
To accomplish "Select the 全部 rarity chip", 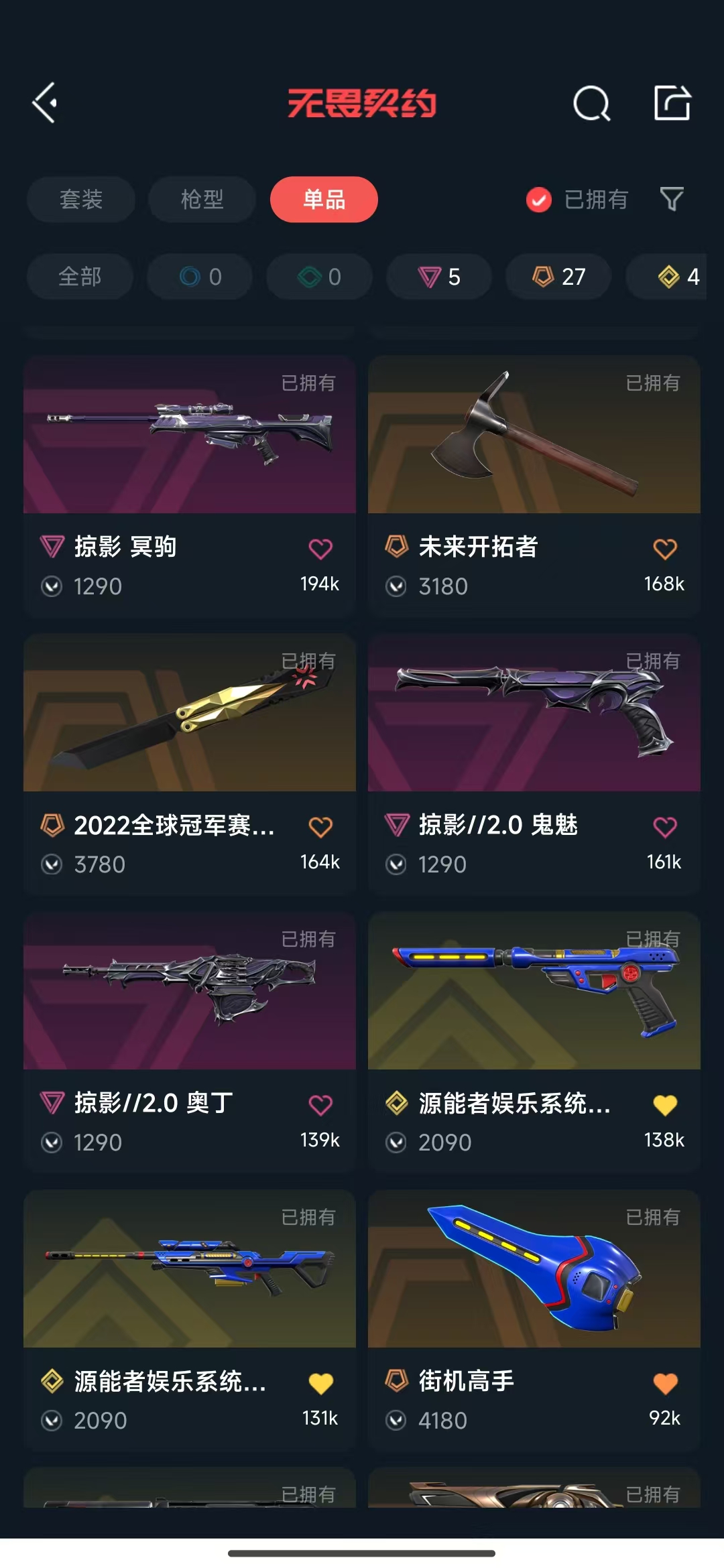I will [80, 276].
